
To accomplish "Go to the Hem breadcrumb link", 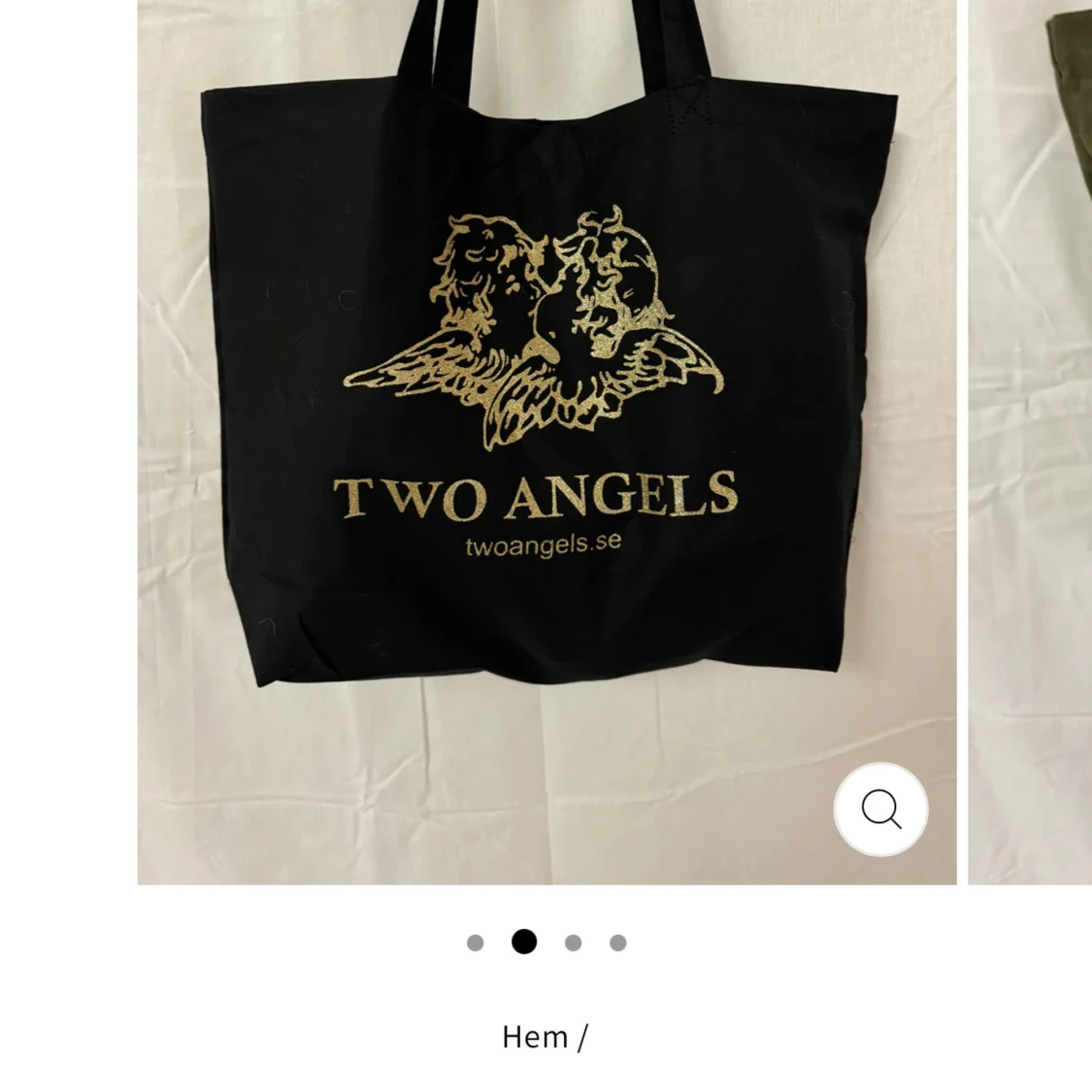I will tap(535, 1037).
